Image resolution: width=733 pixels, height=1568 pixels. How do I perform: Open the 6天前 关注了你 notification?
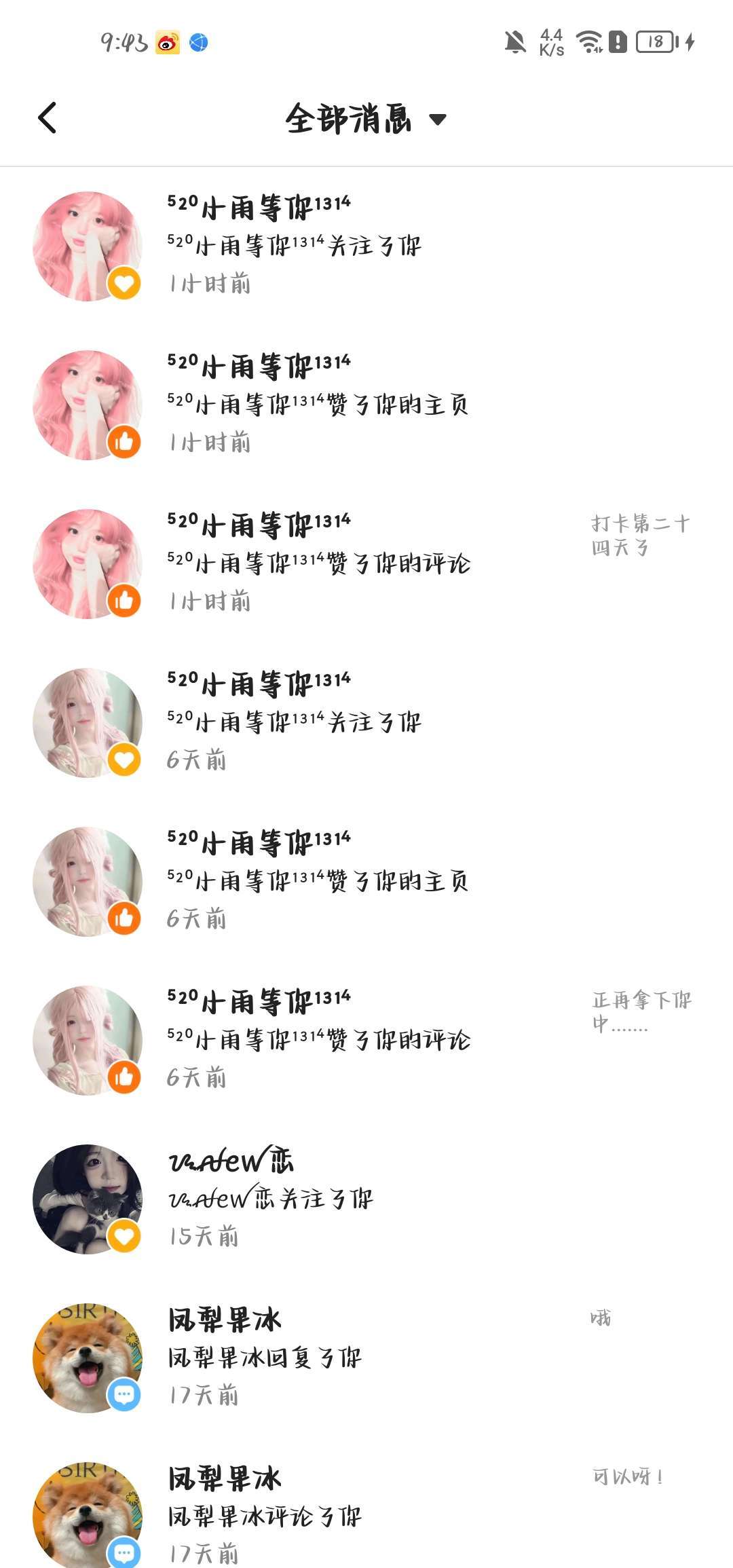click(366, 722)
